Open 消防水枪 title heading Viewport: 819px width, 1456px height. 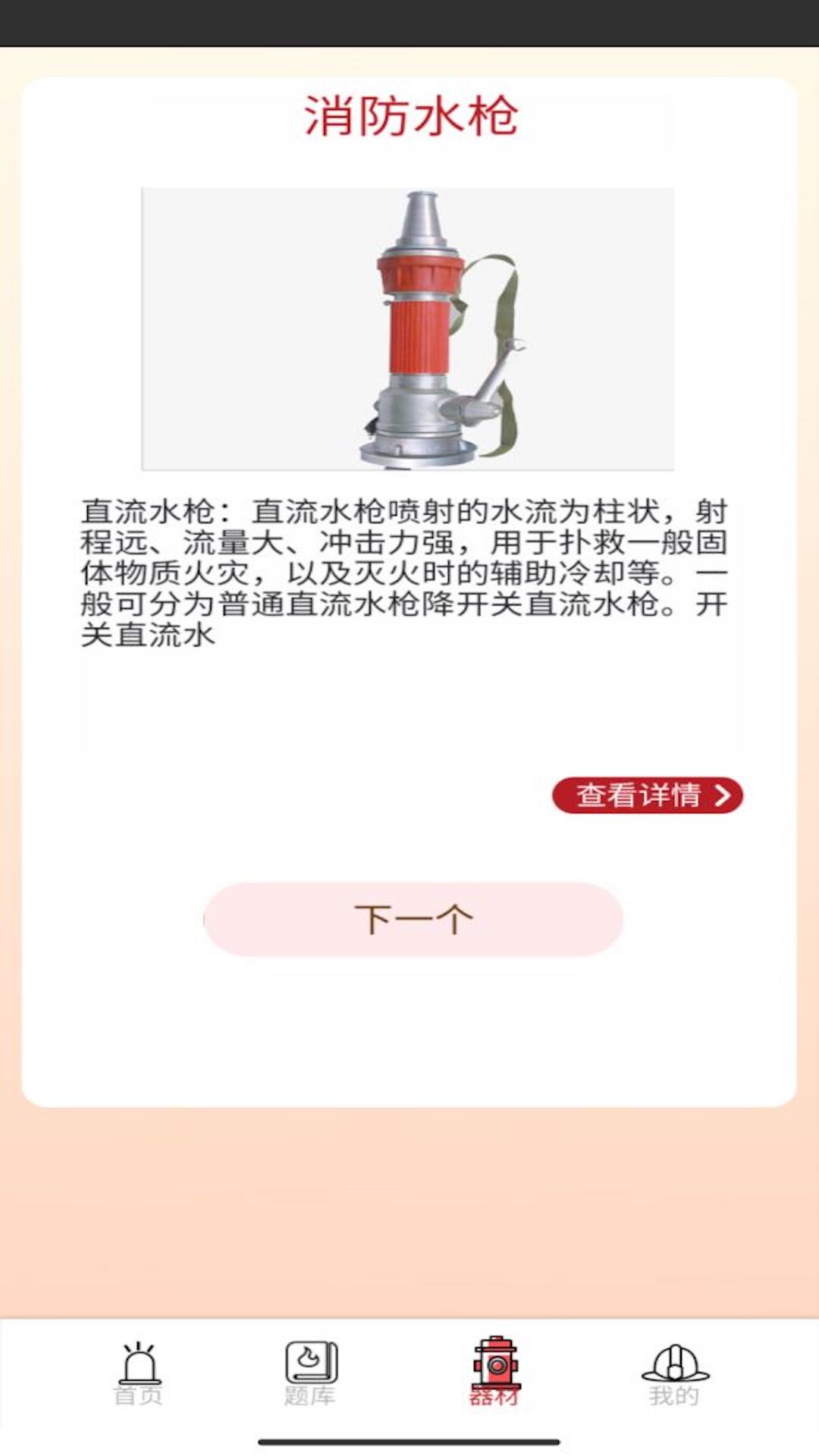click(x=409, y=115)
